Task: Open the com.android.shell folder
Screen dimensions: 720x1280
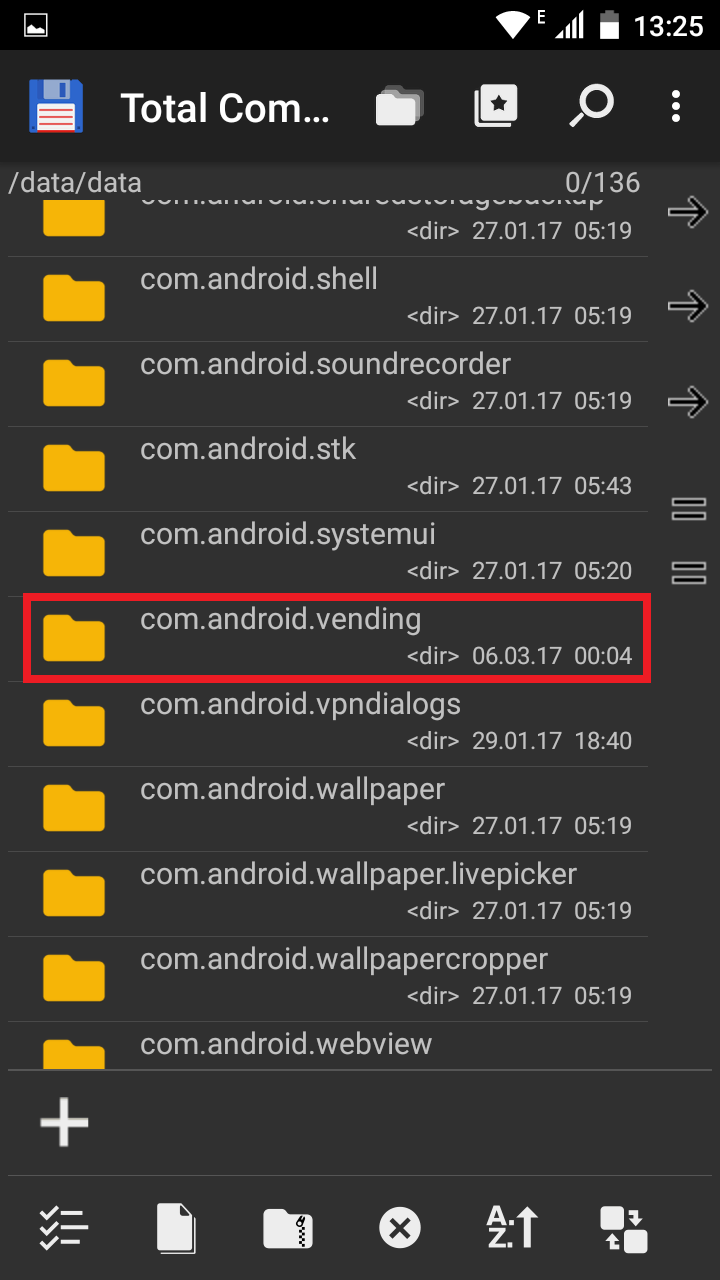Action: tap(328, 299)
